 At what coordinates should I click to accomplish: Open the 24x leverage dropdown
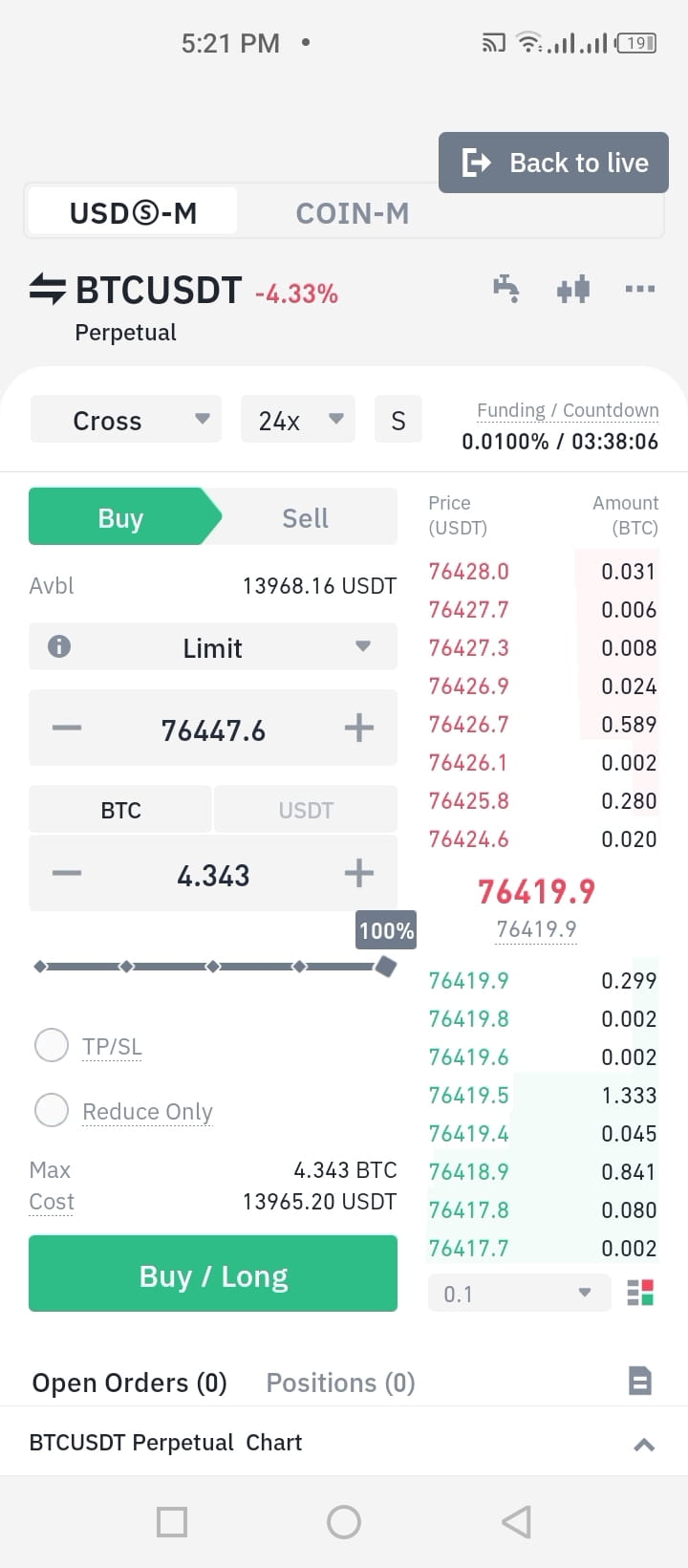[297, 419]
